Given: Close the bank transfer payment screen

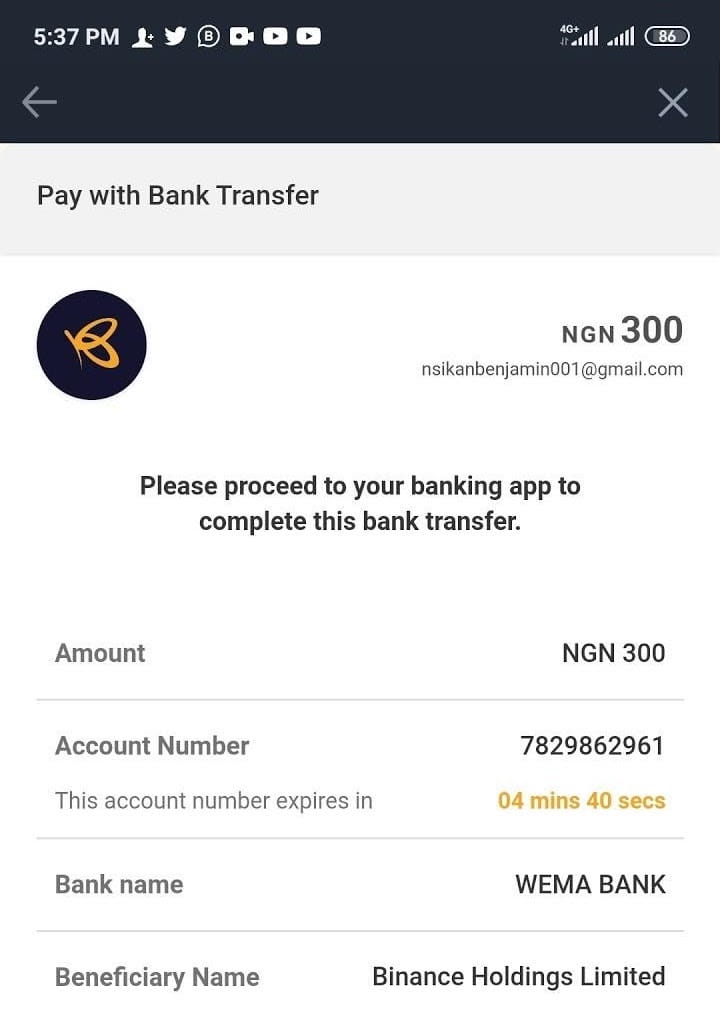Looking at the screenshot, I should pyautogui.click(x=673, y=102).
